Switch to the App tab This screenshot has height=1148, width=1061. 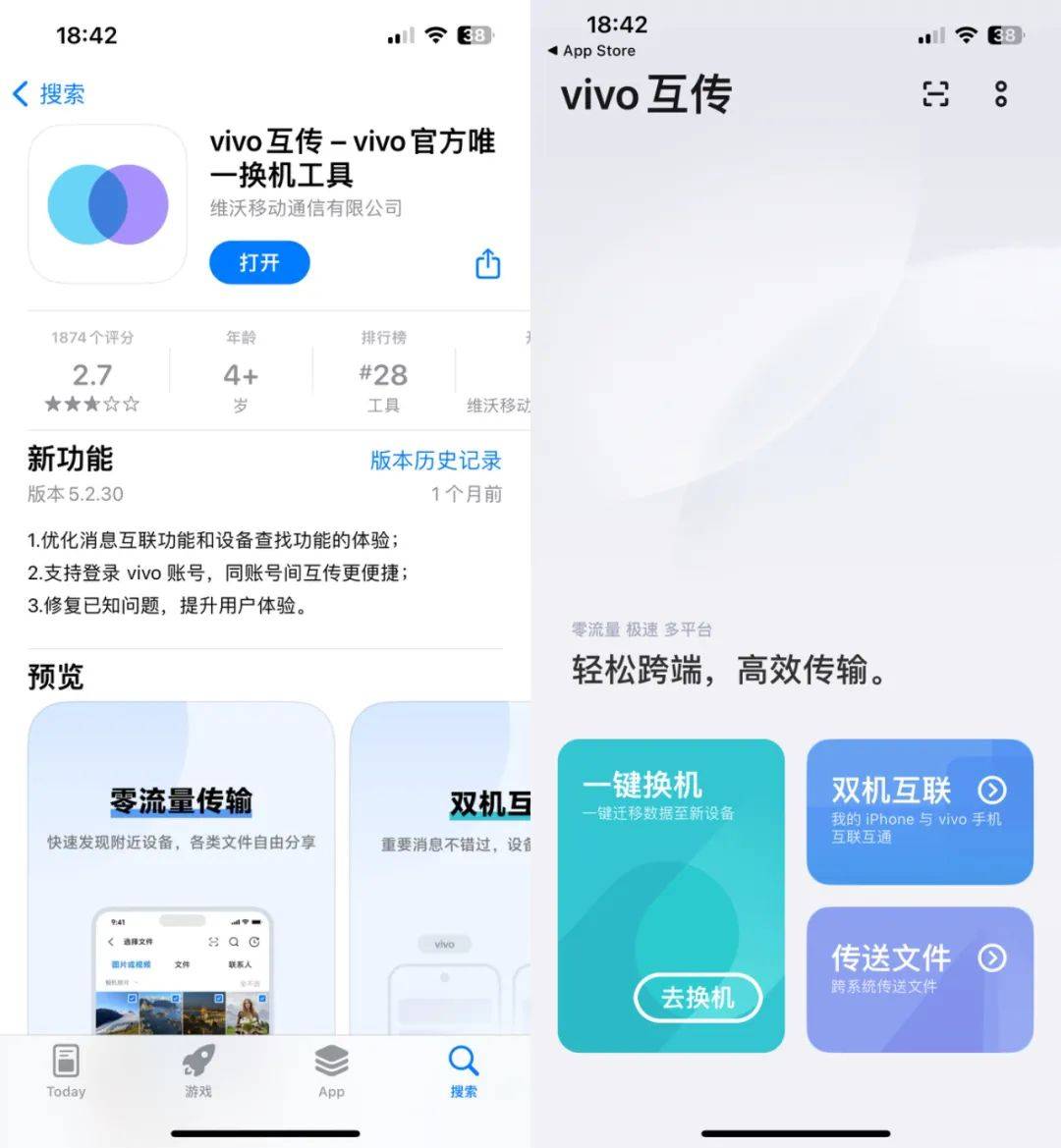coord(331,1070)
